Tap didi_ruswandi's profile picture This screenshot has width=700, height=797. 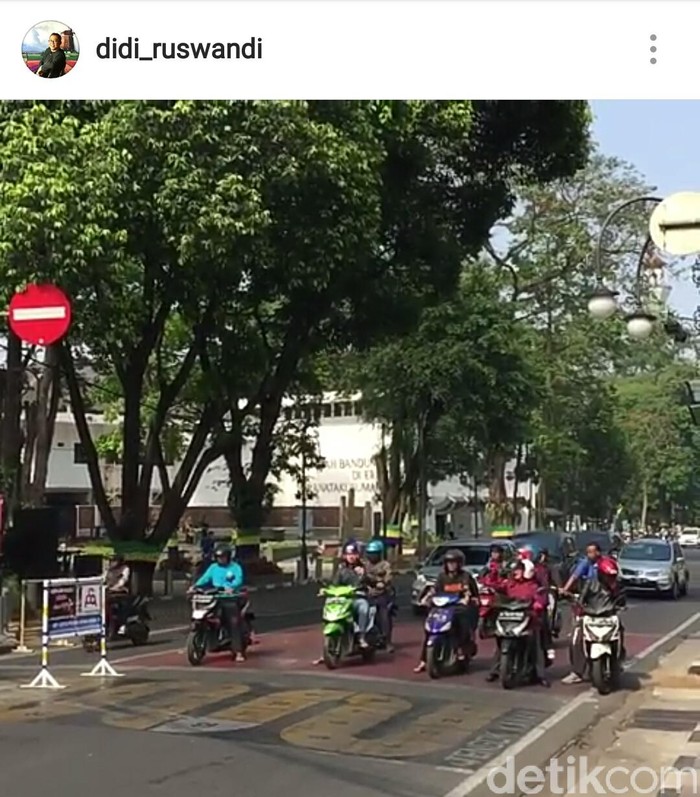(50, 49)
